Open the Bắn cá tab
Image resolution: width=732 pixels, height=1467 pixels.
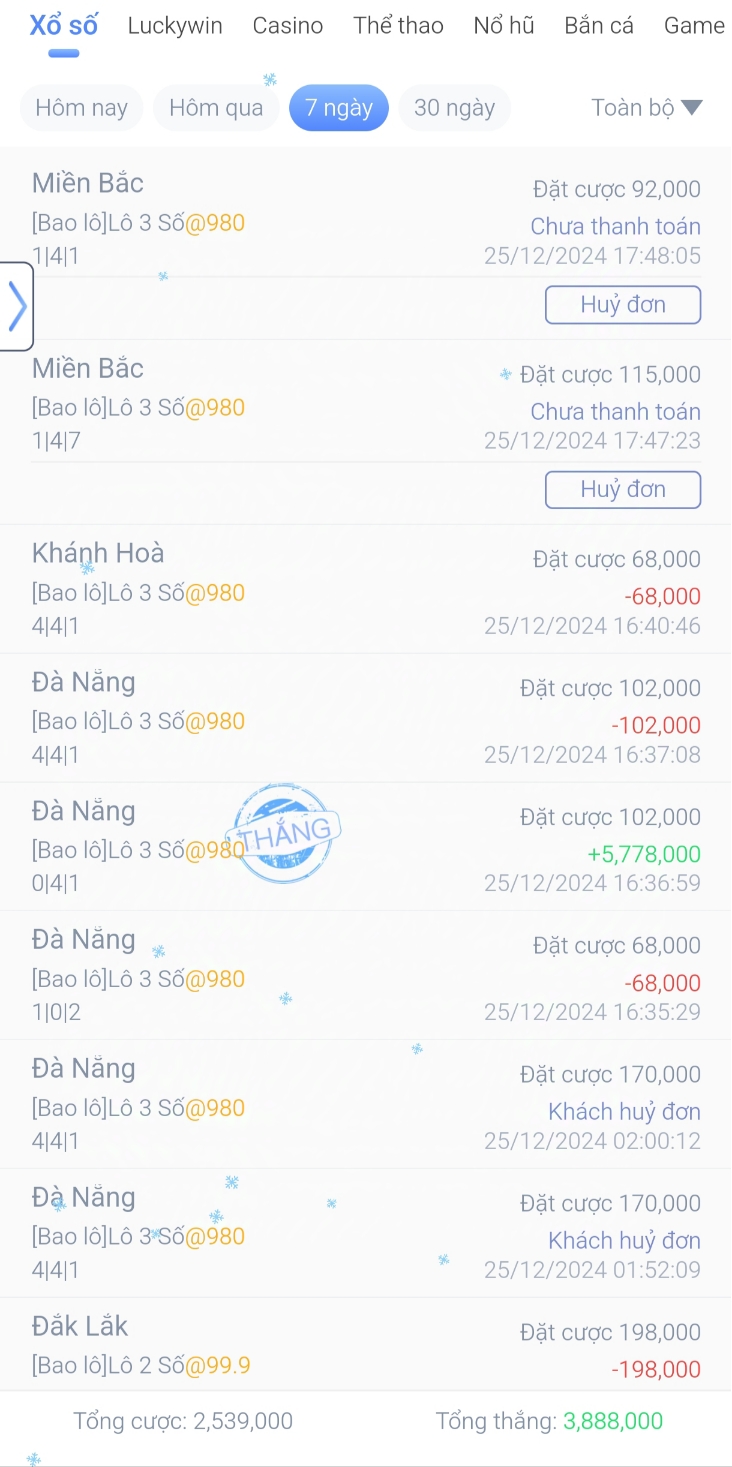599,26
